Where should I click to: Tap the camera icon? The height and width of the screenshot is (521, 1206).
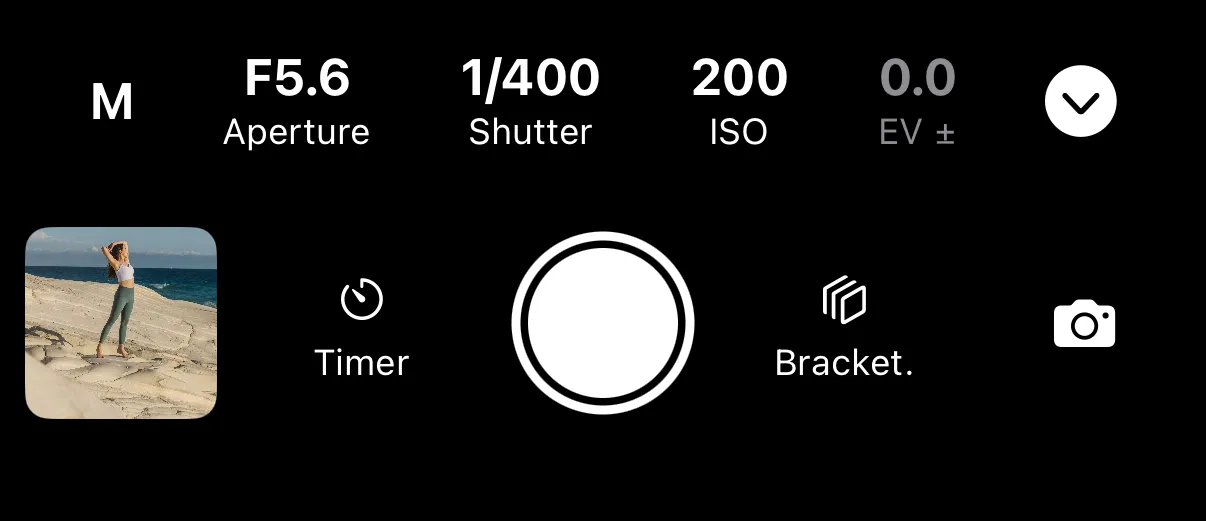tap(1084, 324)
